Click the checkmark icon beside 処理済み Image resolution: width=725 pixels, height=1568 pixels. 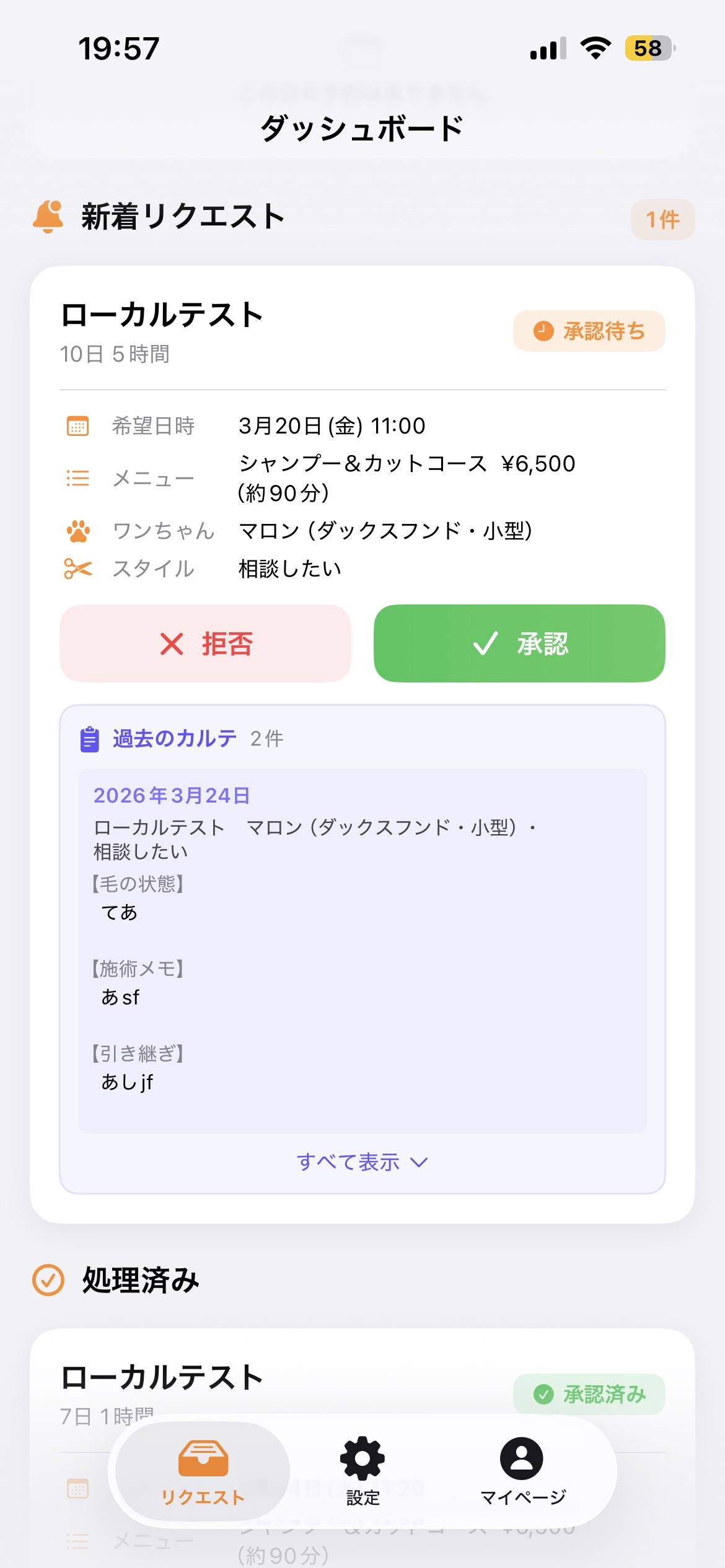(48, 1281)
